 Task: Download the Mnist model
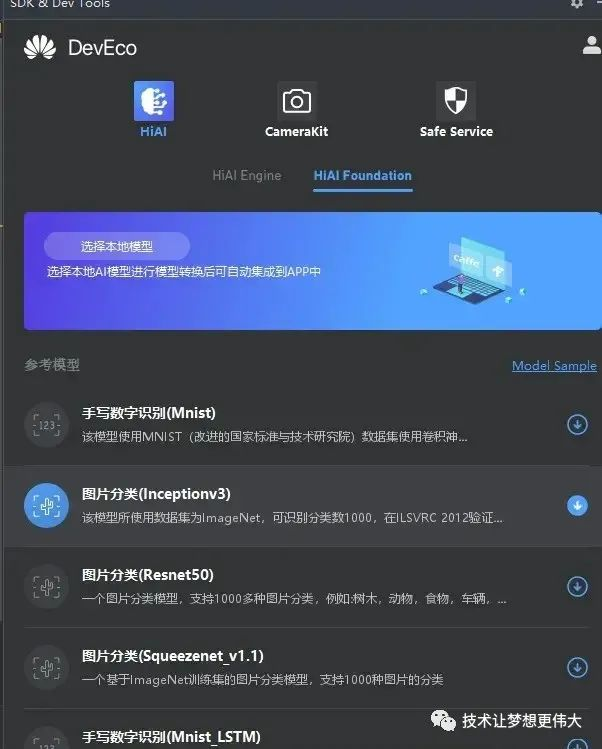577,424
